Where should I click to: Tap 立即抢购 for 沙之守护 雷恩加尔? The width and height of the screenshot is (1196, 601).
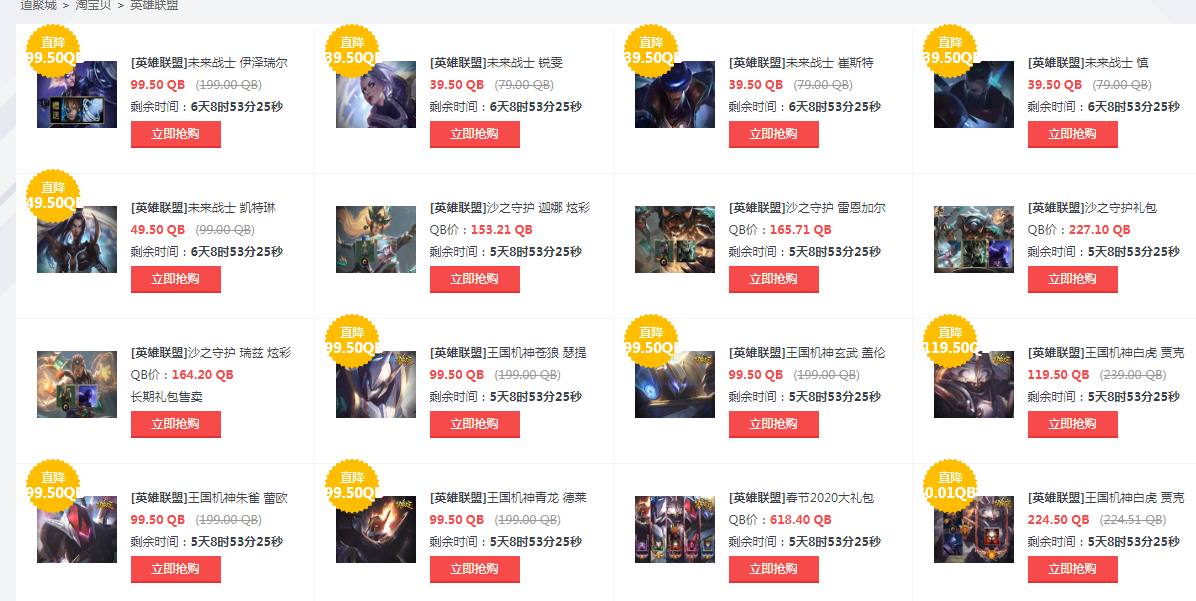[x=773, y=279]
